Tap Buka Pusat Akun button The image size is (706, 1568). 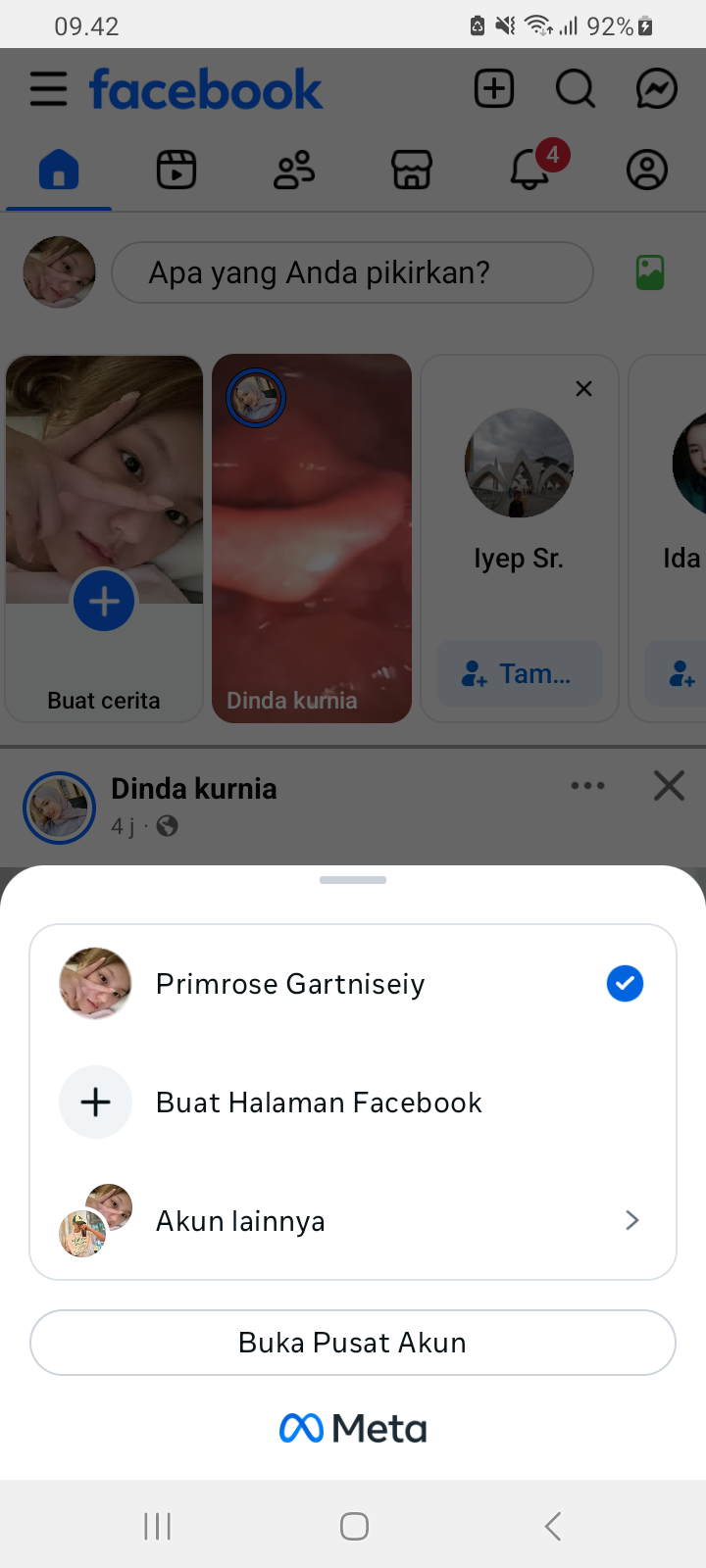coord(353,1343)
